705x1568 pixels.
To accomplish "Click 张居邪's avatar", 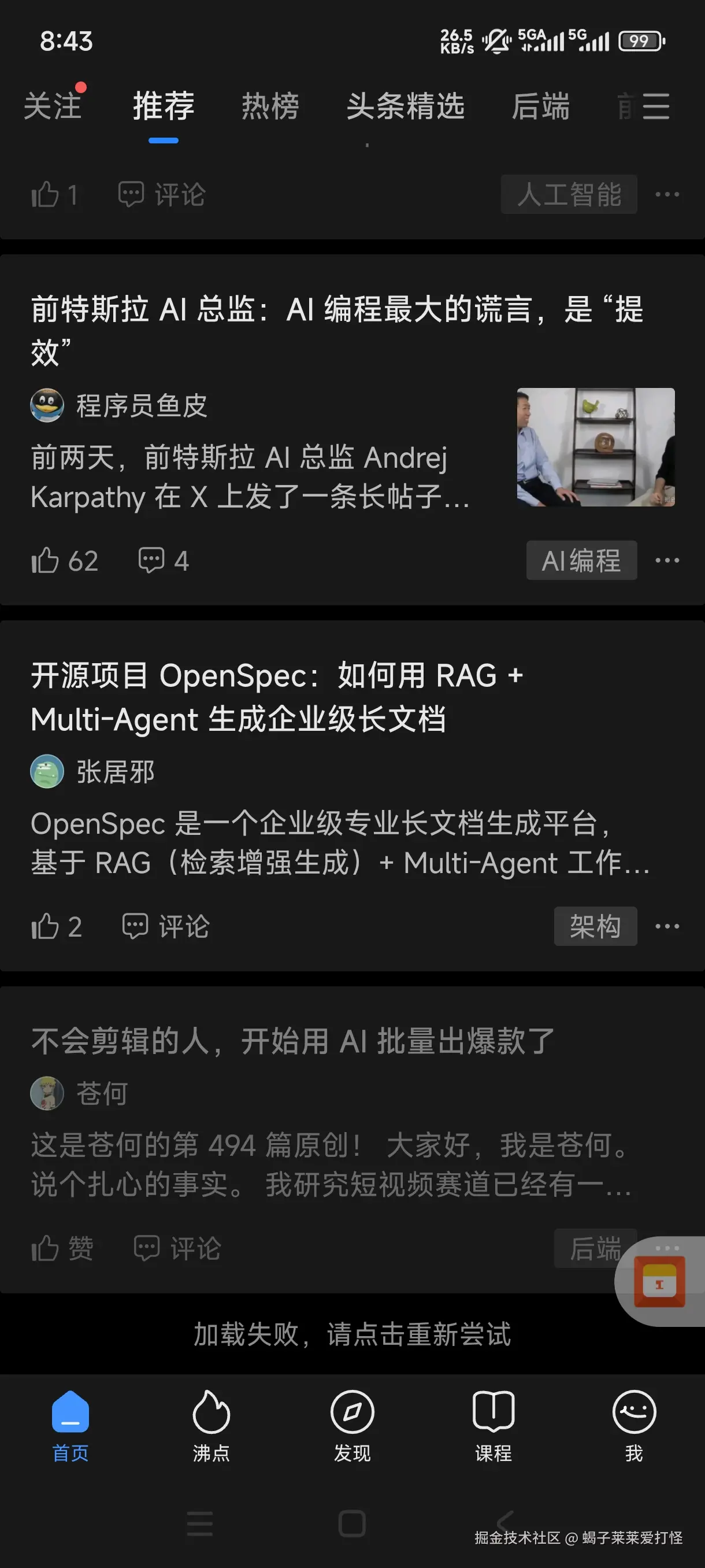I will pyautogui.click(x=46, y=771).
